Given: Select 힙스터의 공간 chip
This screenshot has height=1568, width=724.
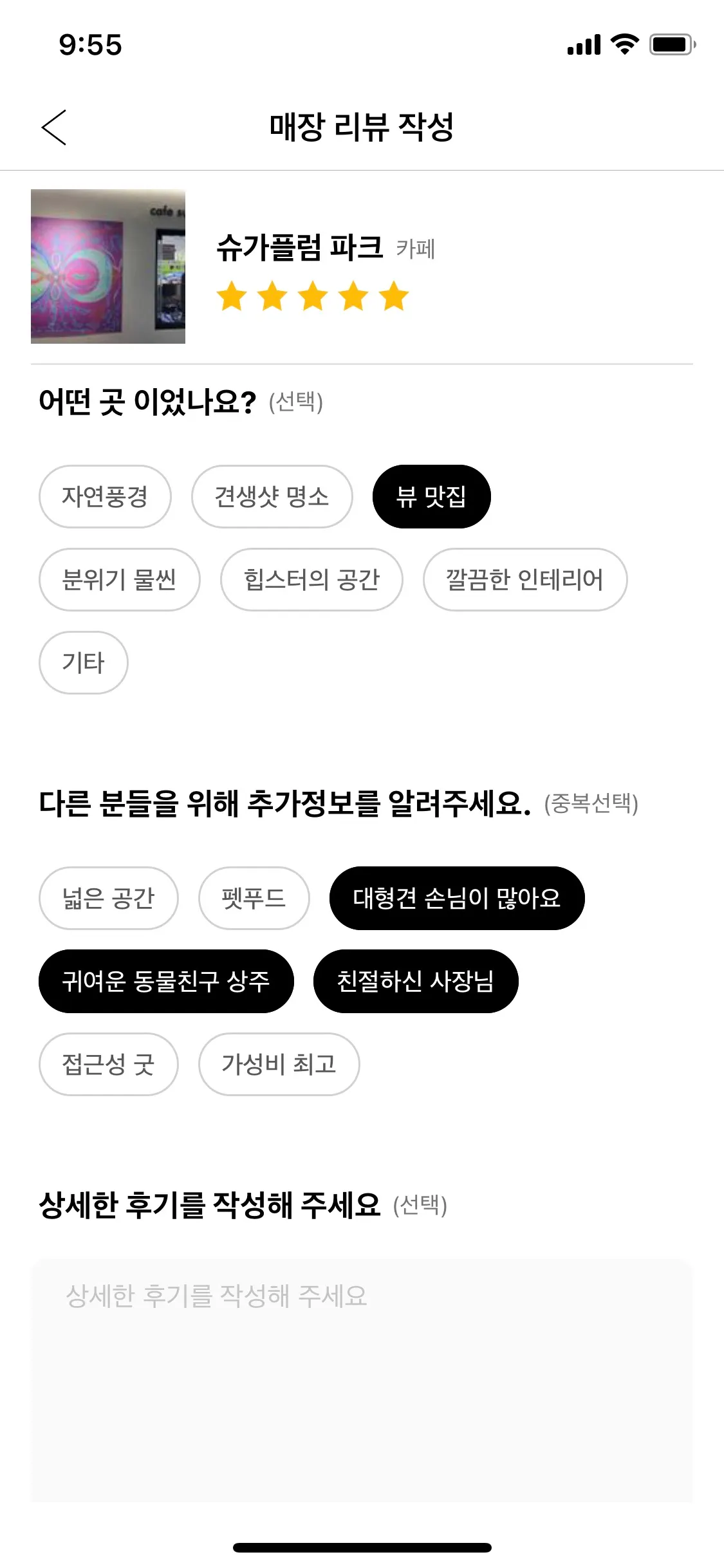Looking at the screenshot, I should pyautogui.click(x=311, y=579).
